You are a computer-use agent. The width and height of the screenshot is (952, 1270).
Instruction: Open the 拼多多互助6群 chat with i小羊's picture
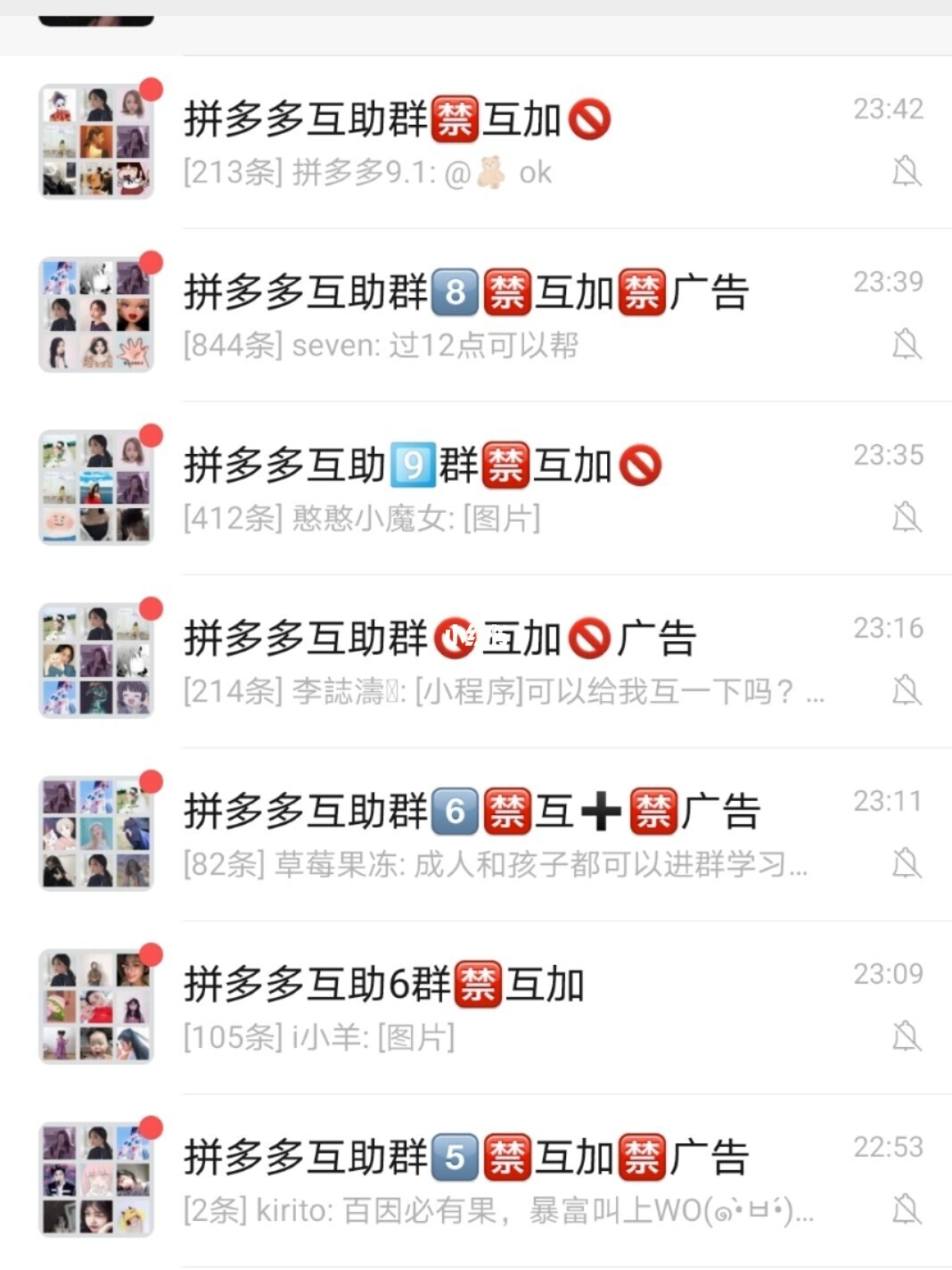(499, 1008)
